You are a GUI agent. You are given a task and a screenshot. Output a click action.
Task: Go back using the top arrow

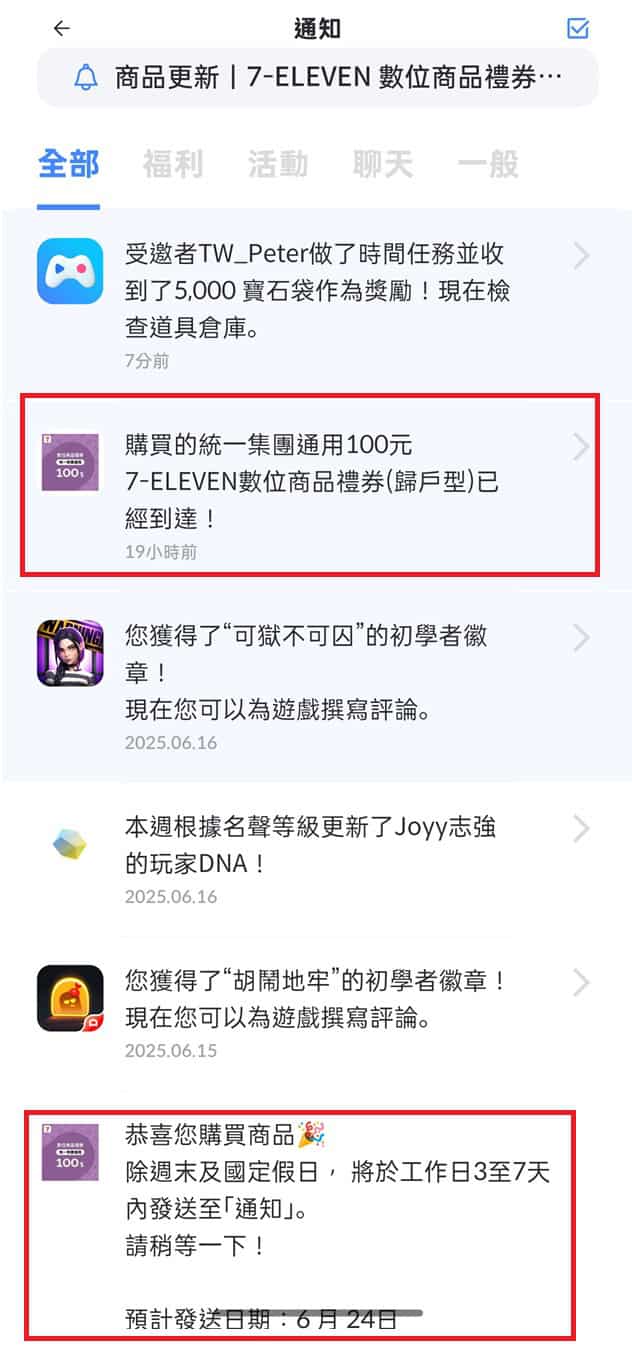point(62,29)
